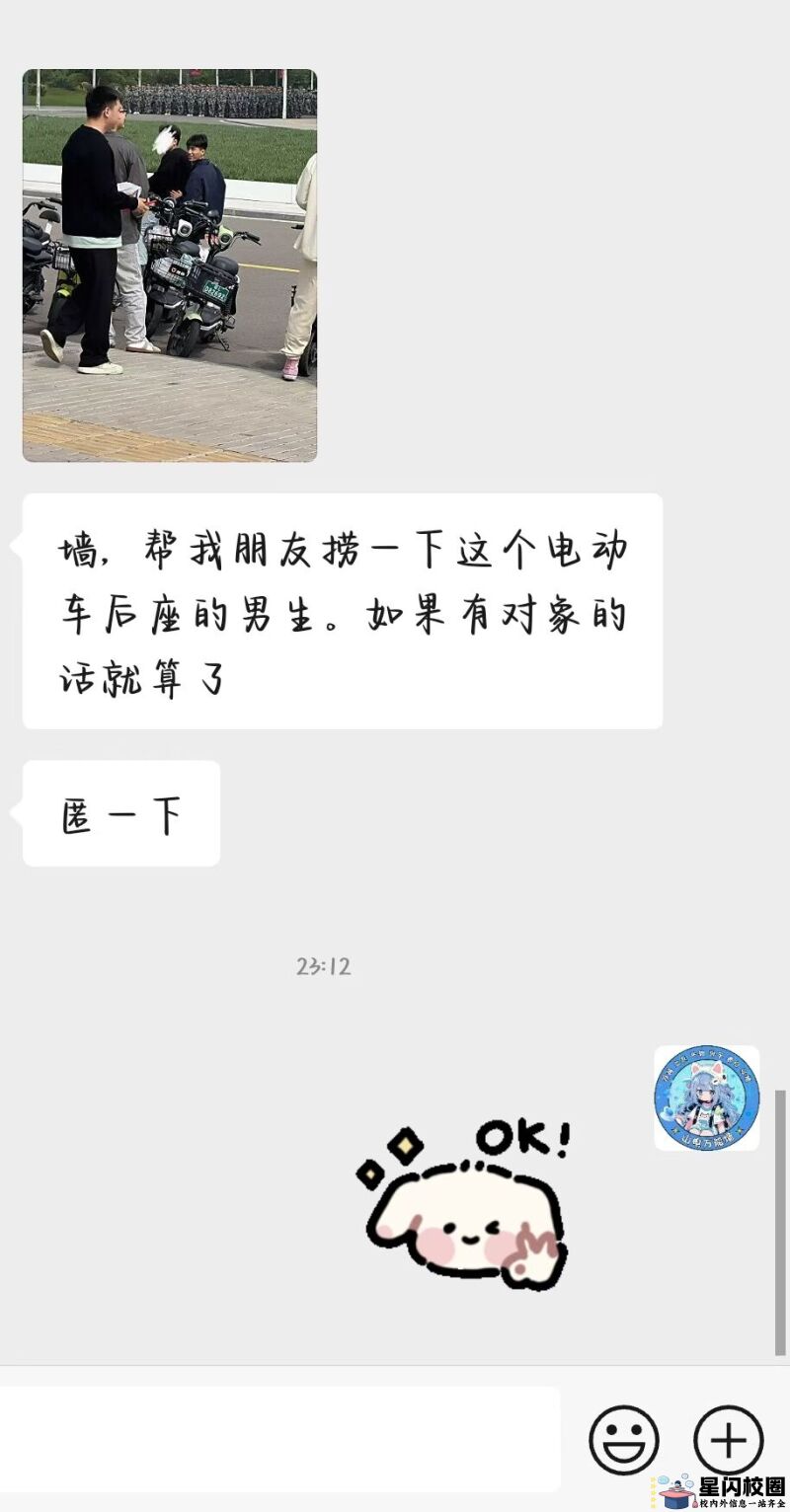Open the sender's round avatar profile
This screenshot has height=1512, width=790.
[706, 1097]
